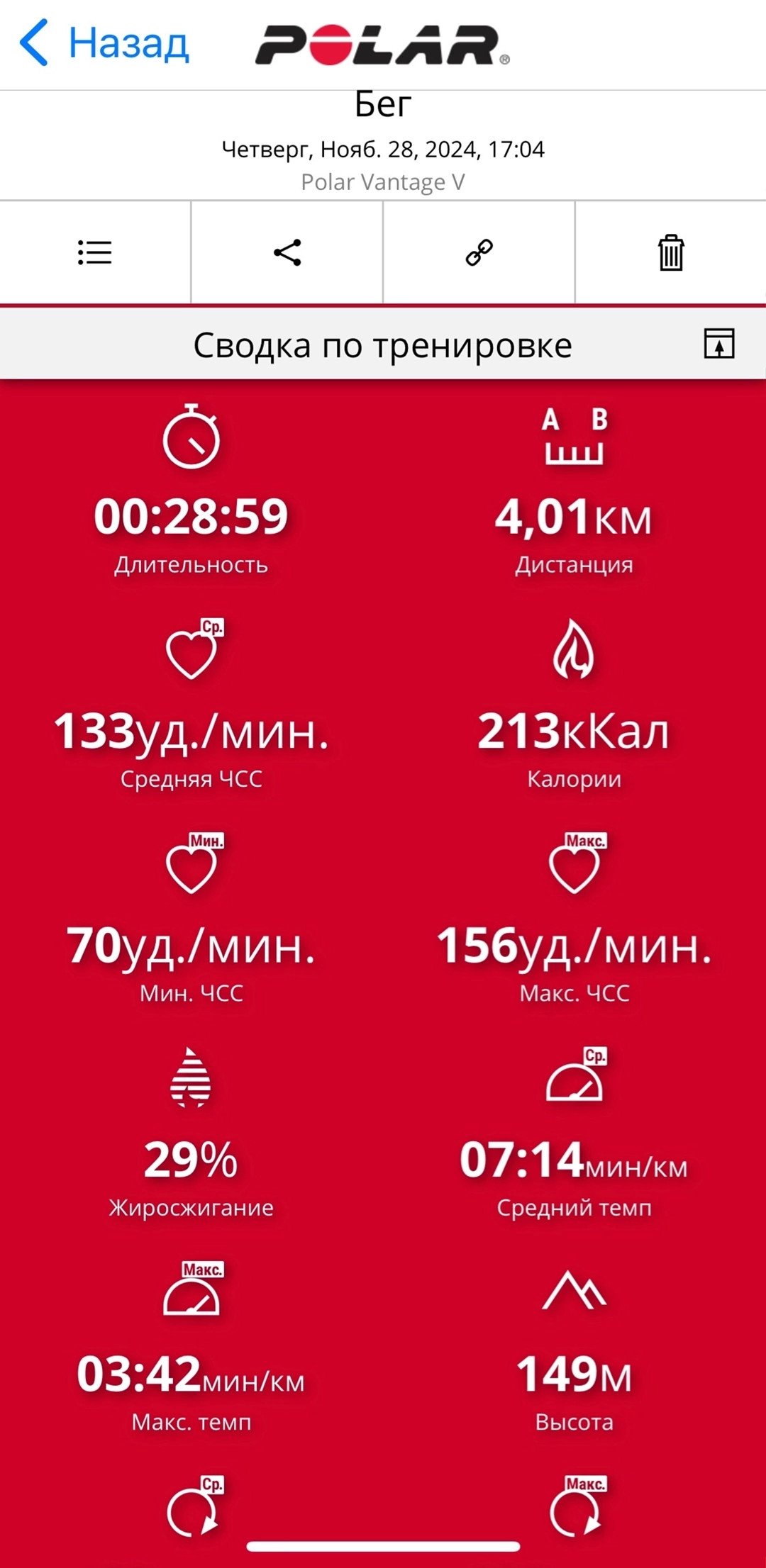Share this running workout

coord(287,252)
